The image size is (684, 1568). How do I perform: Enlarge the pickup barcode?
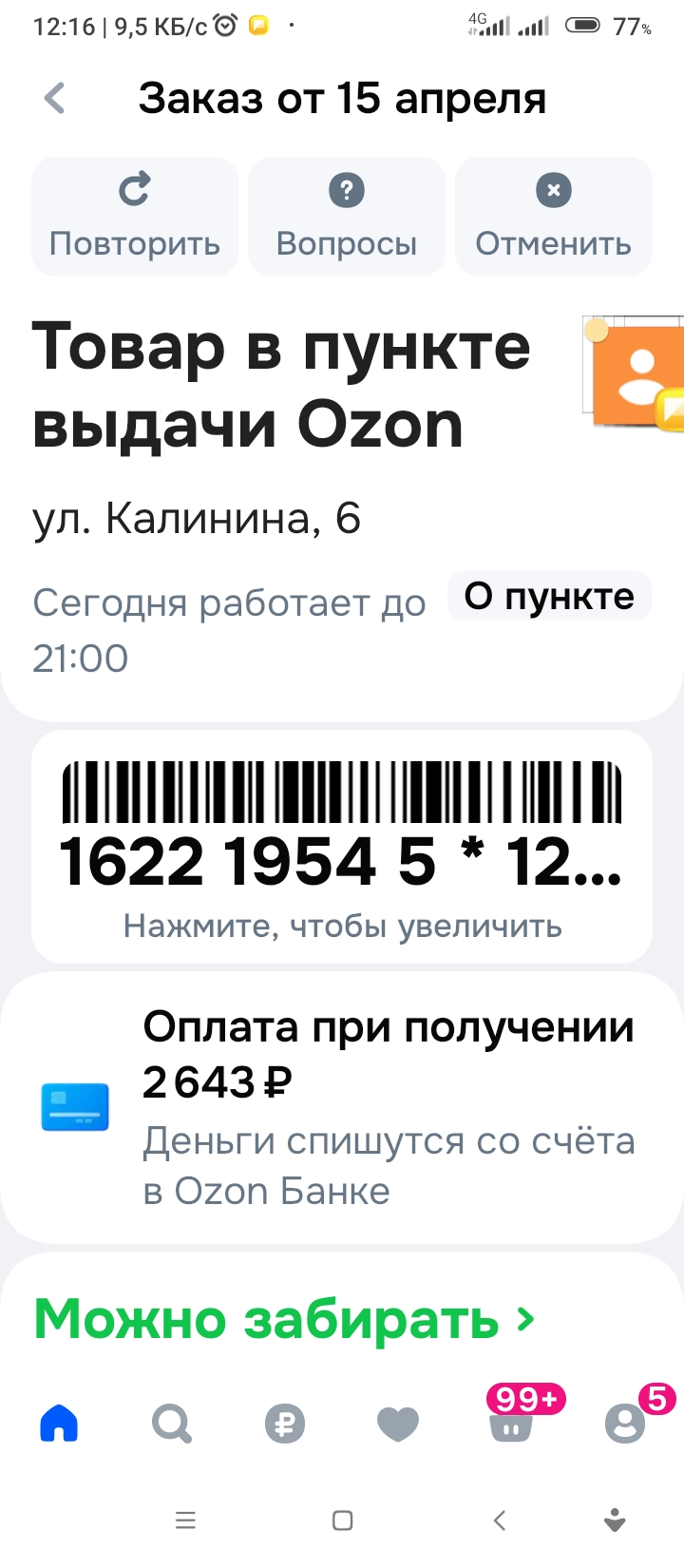pyautogui.click(x=341, y=846)
